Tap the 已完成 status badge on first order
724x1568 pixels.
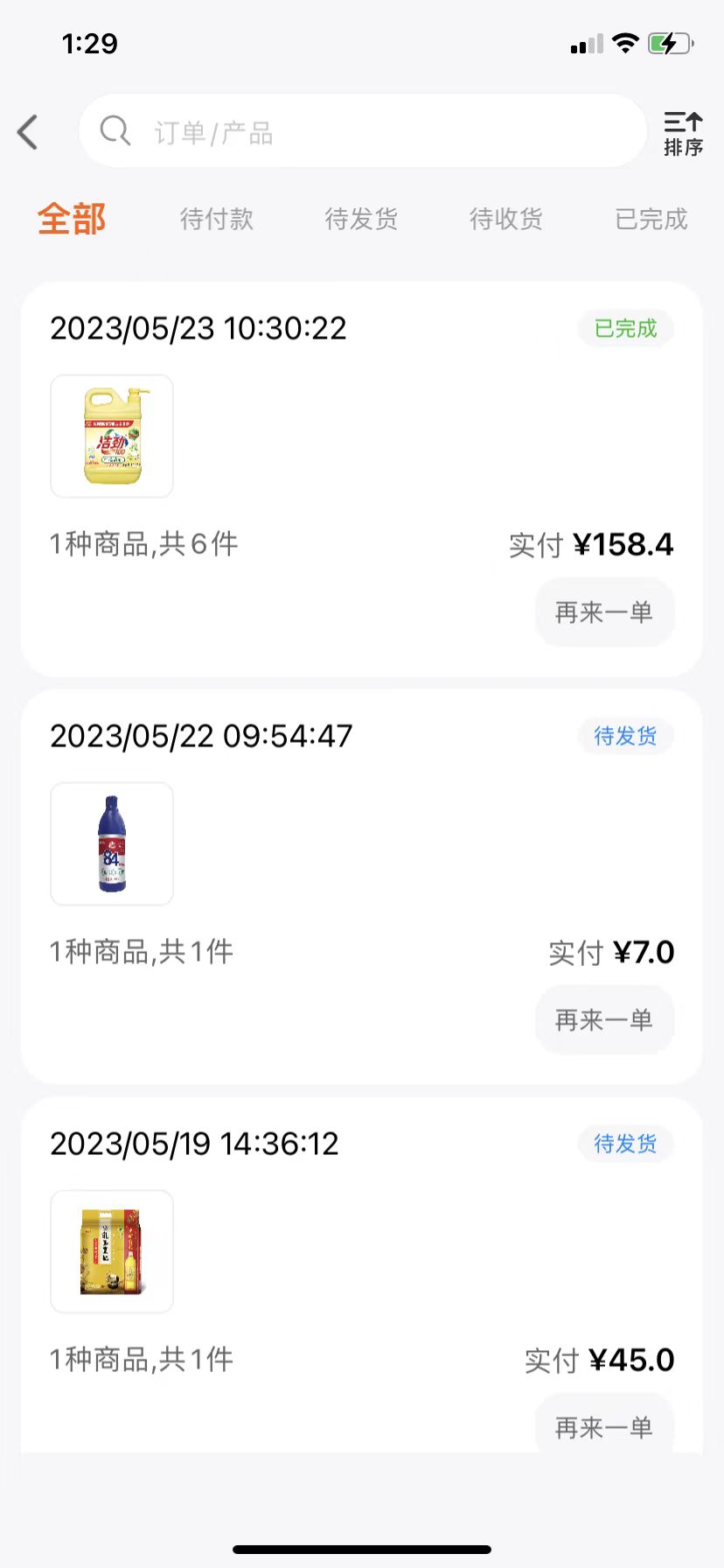(x=625, y=328)
